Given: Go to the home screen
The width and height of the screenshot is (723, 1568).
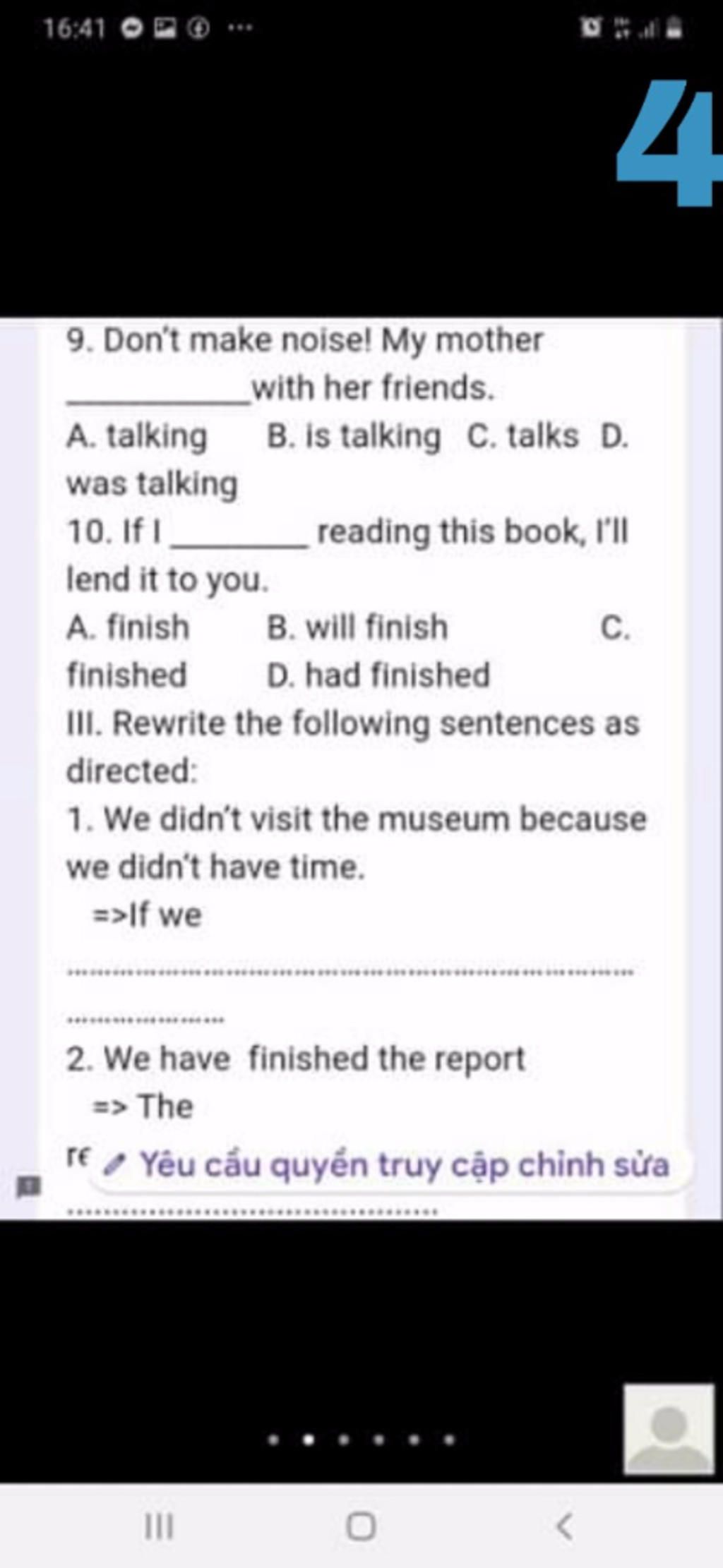Looking at the screenshot, I should (x=361, y=1526).
